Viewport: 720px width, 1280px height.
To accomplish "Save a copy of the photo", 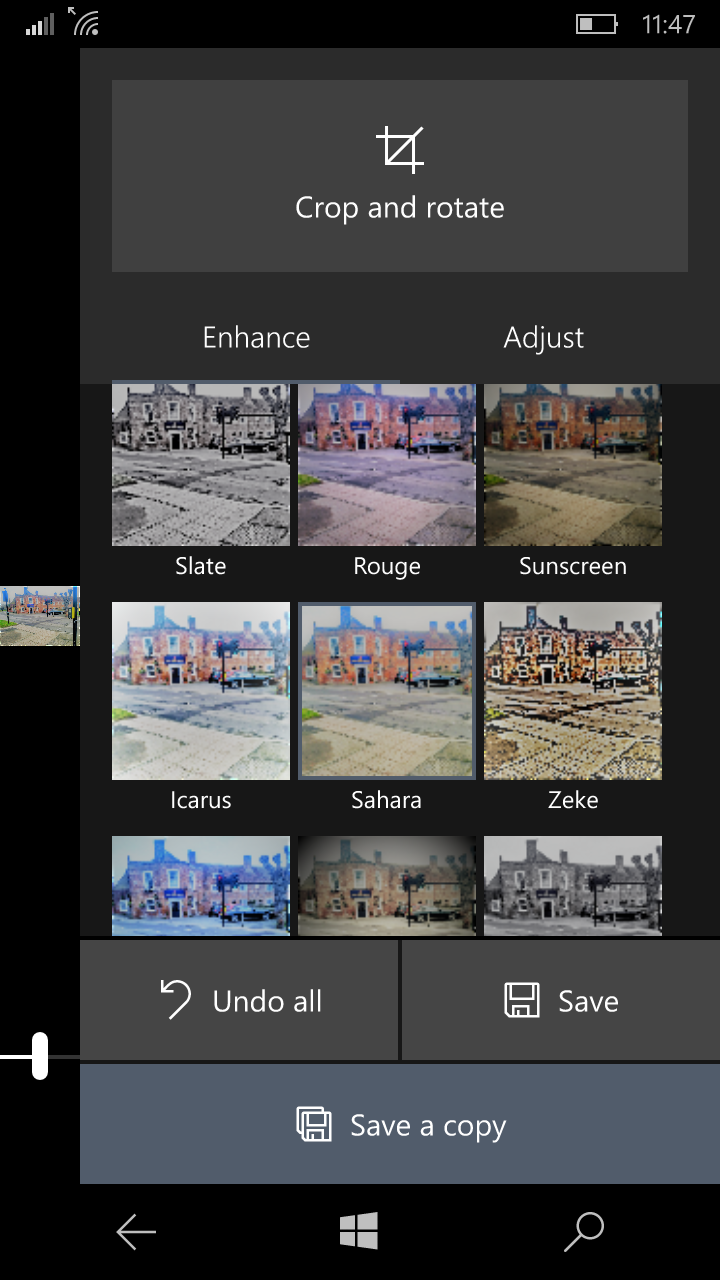I will [400, 1125].
